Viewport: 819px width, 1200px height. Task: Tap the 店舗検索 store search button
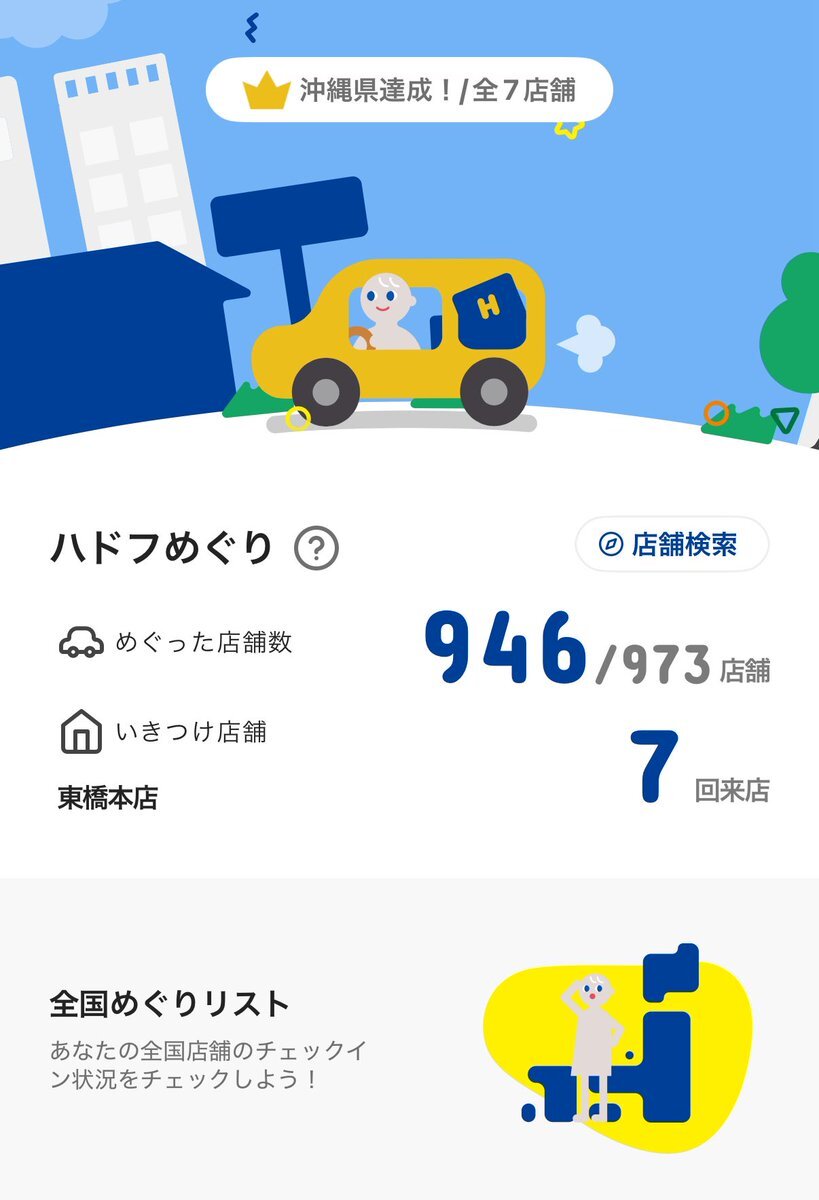[671, 544]
